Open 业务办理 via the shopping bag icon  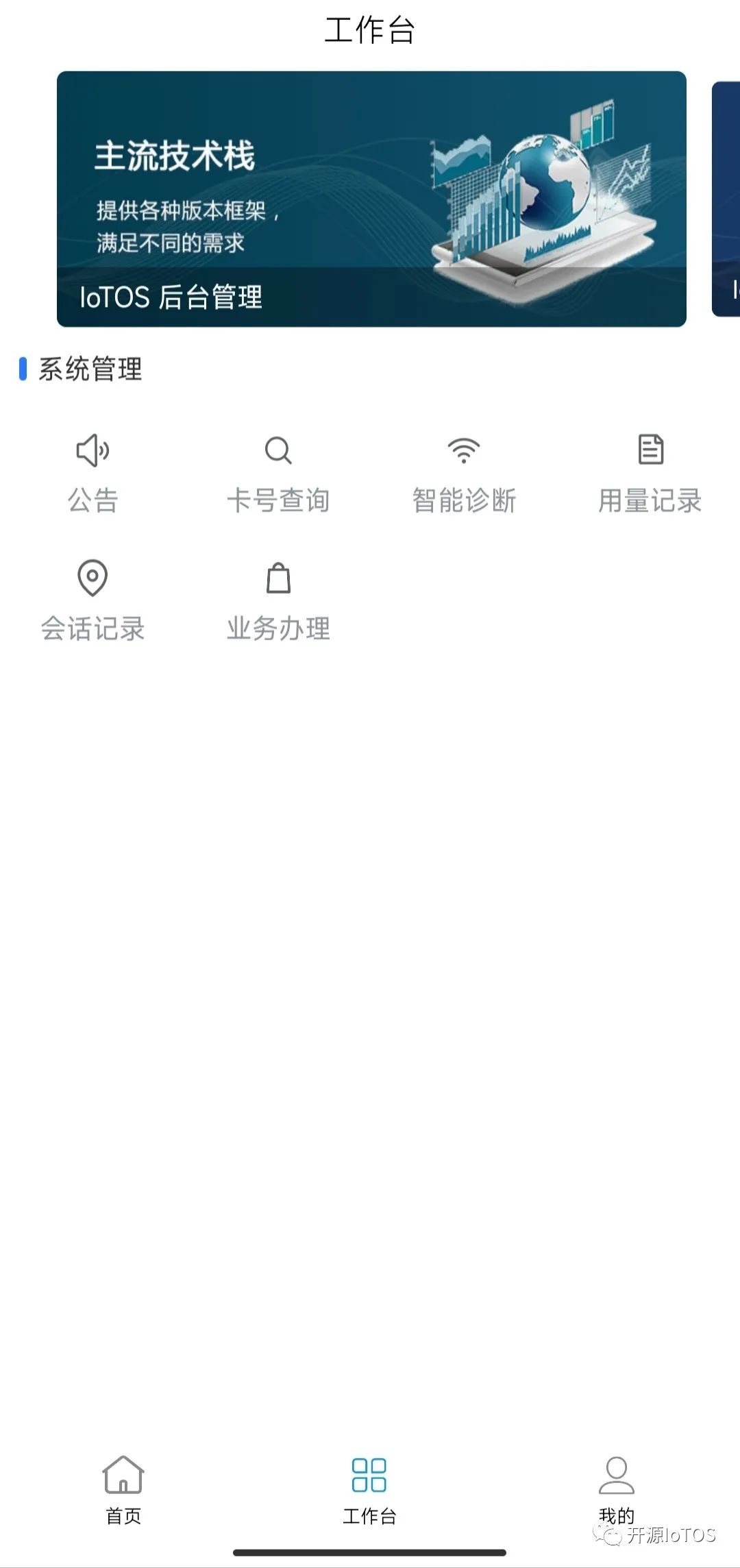point(278,579)
